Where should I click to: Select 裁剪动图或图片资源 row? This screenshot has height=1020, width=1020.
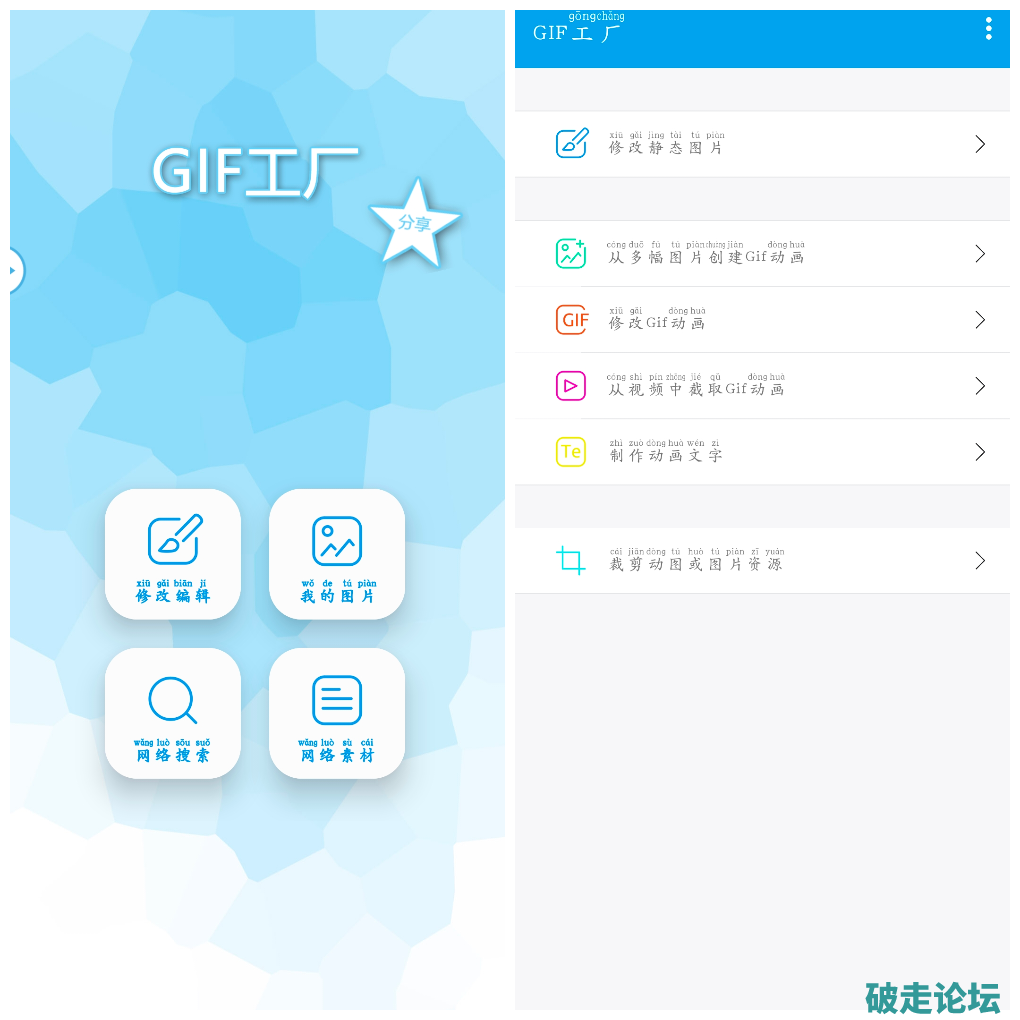pyautogui.click(x=762, y=561)
